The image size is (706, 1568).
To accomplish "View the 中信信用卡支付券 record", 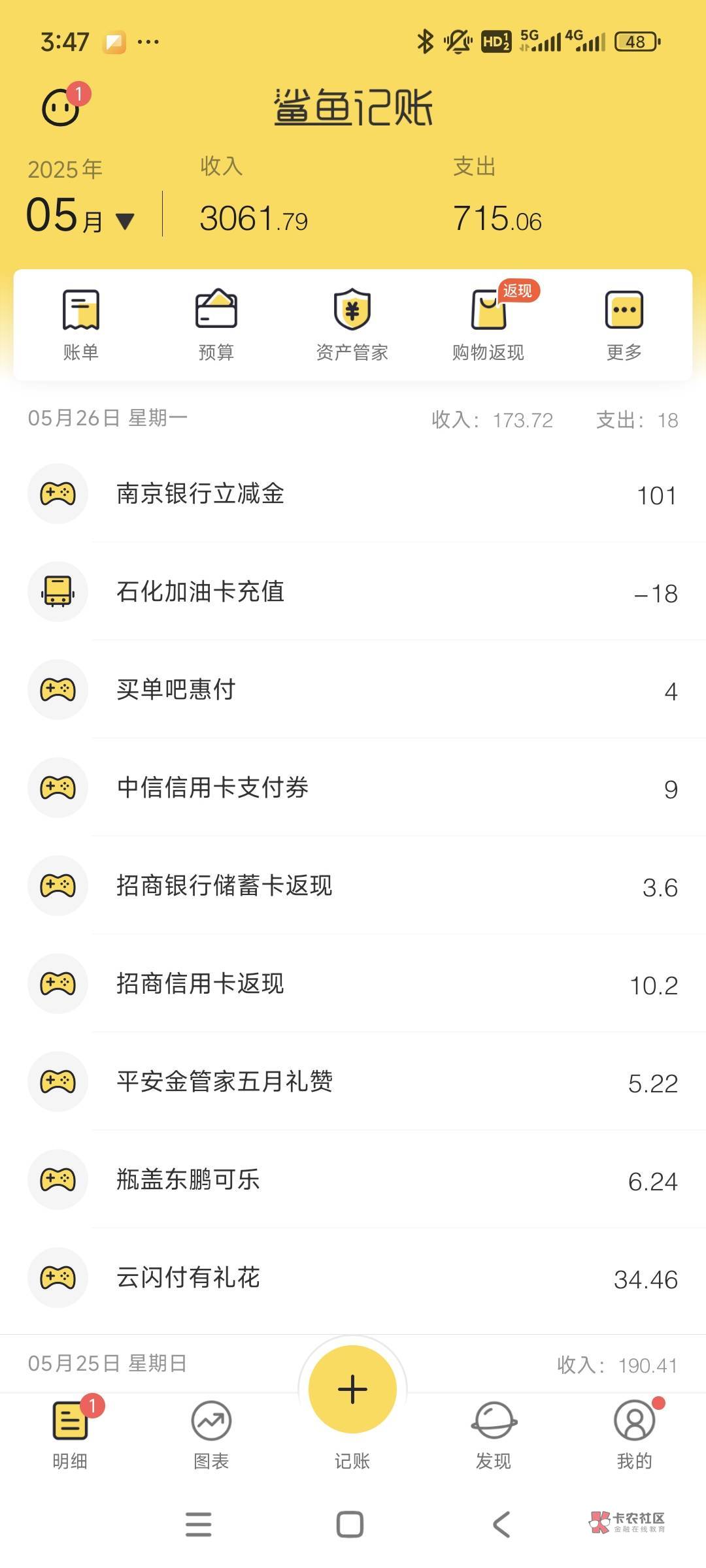I will pyautogui.click(x=353, y=788).
